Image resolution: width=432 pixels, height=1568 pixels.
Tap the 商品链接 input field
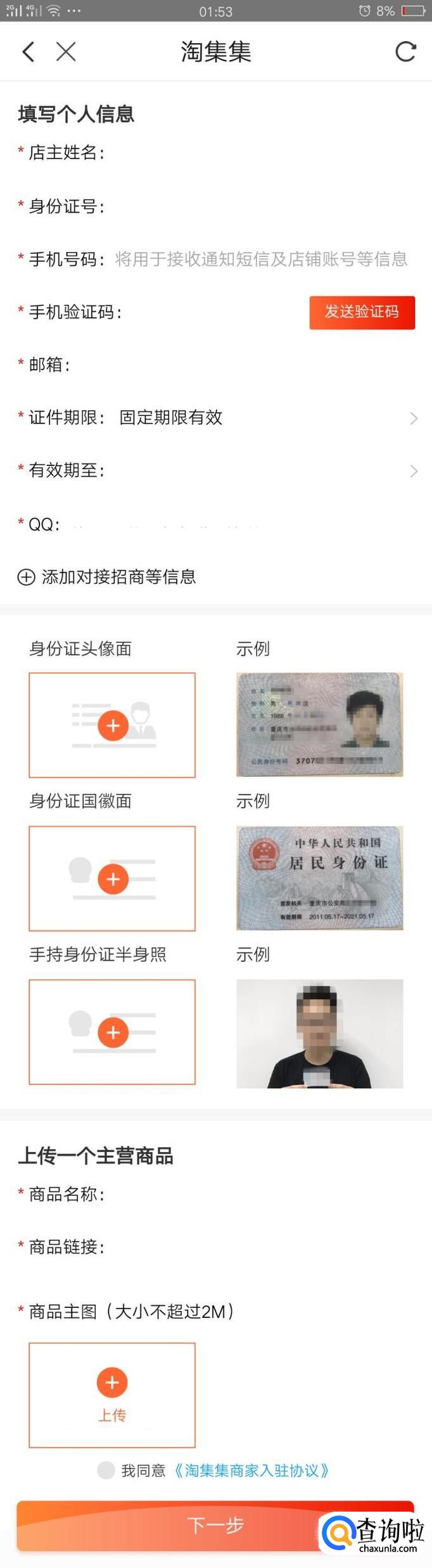pos(253,1247)
